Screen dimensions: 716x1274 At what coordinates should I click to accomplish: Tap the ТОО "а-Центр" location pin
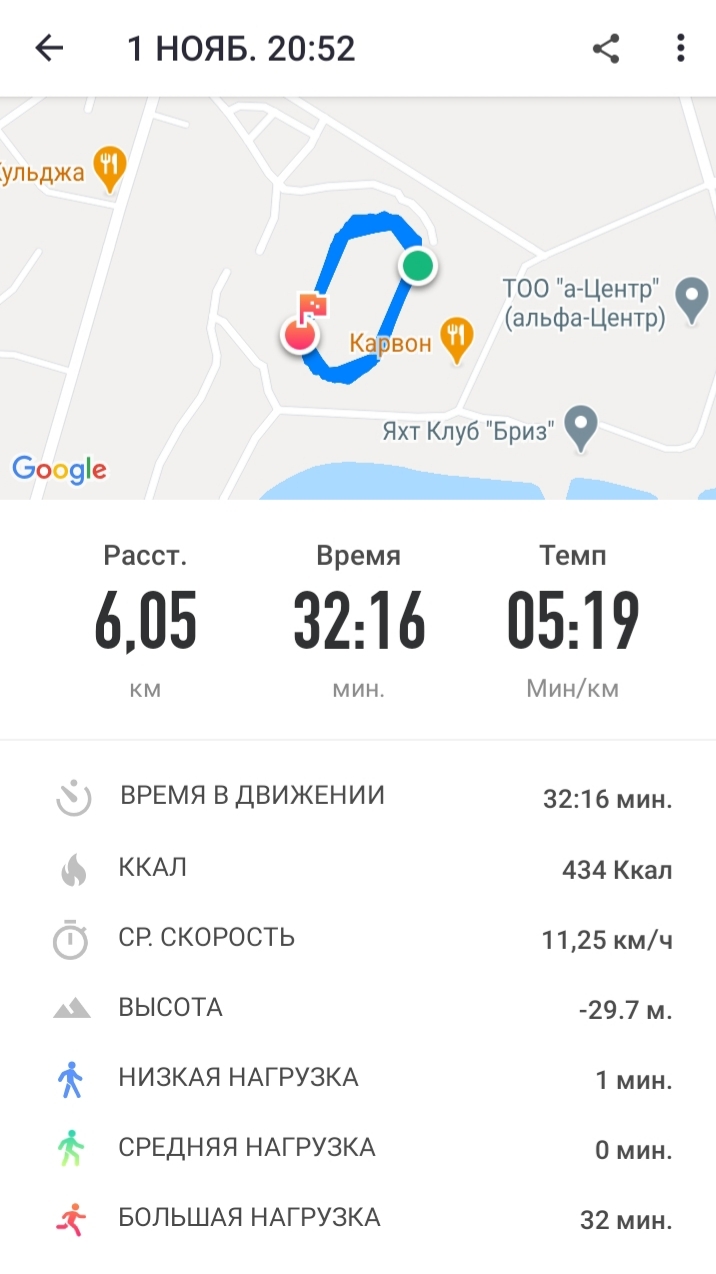coord(692,299)
